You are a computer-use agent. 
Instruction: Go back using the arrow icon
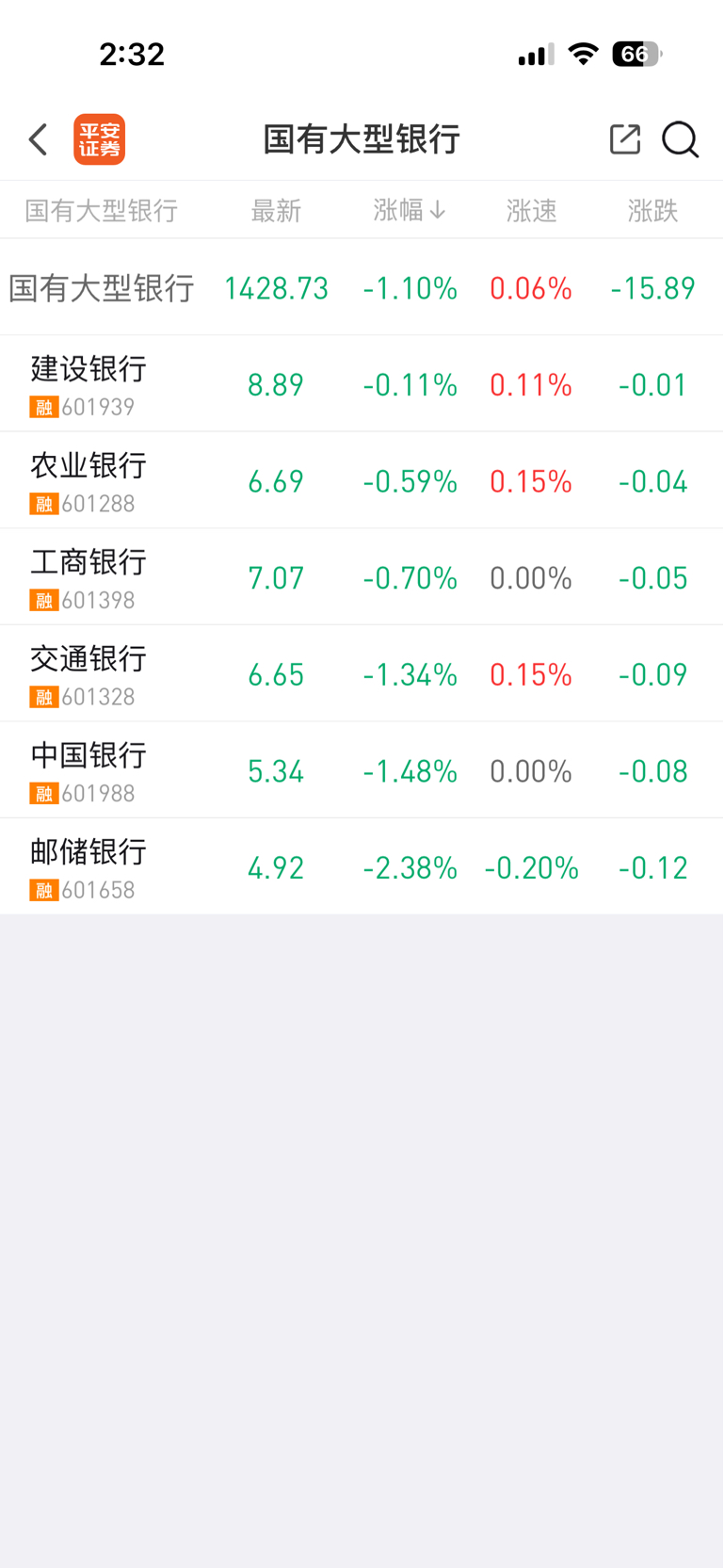click(x=39, y=139)
